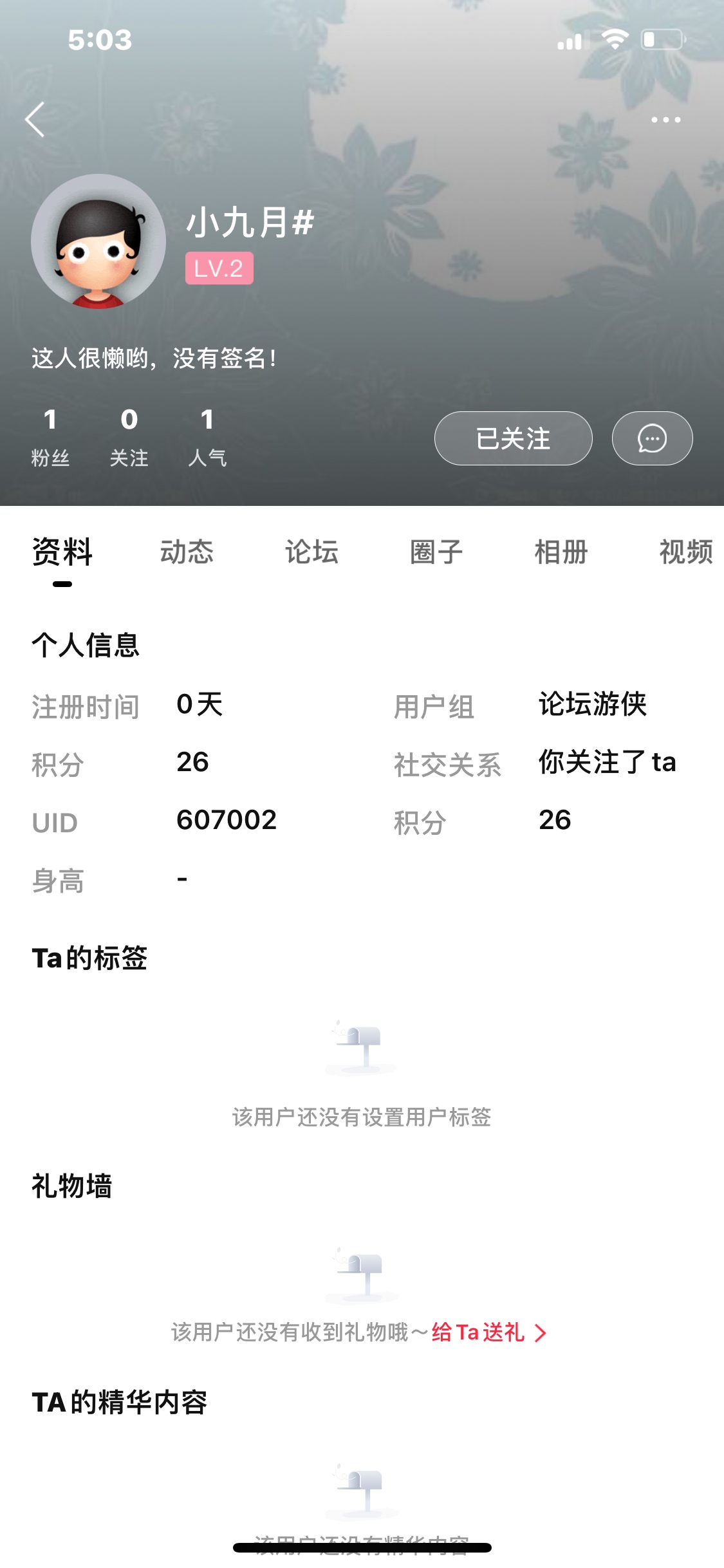Screen dimensions: 724x1568
Task: Select the 视频 tab
Action: tap(685, 552)
